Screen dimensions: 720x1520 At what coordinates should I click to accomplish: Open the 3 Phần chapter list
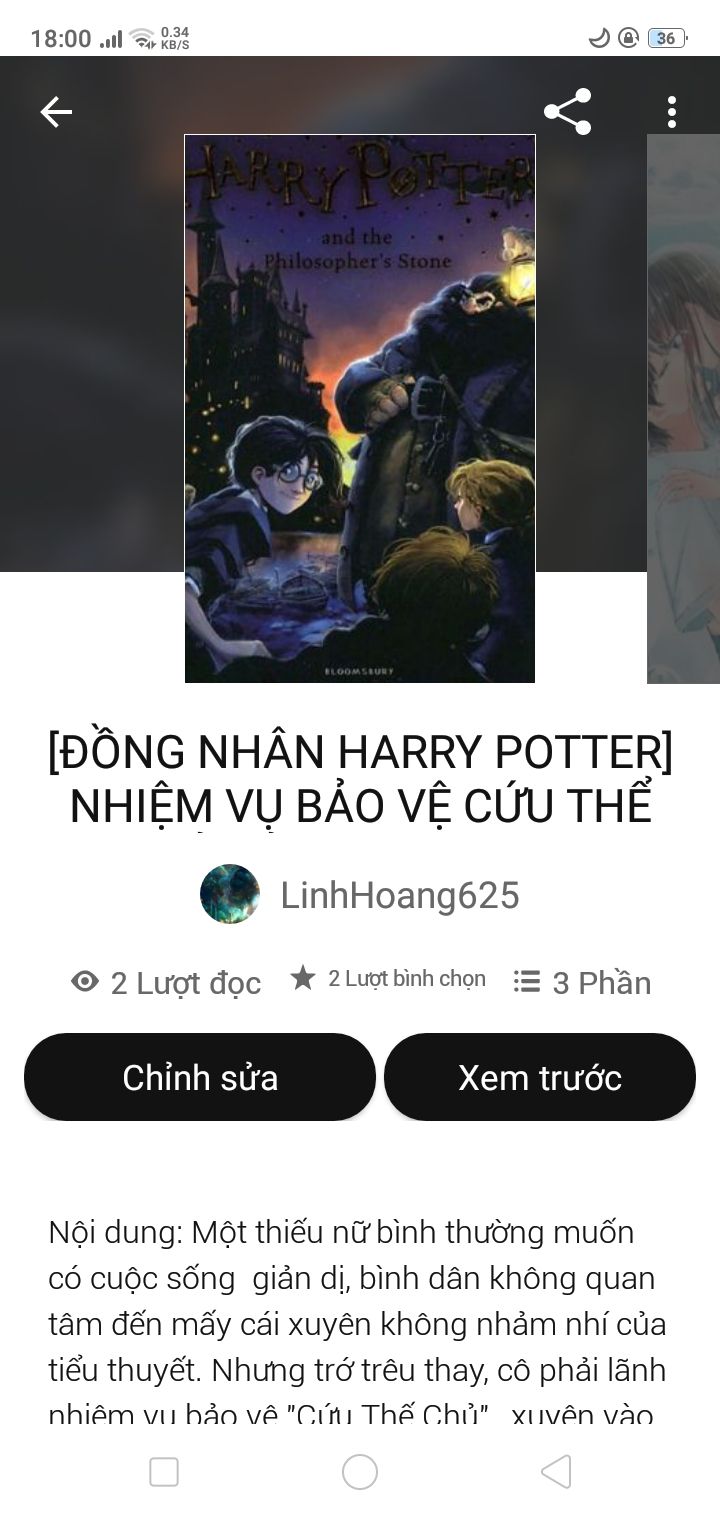tap(582, 982)
